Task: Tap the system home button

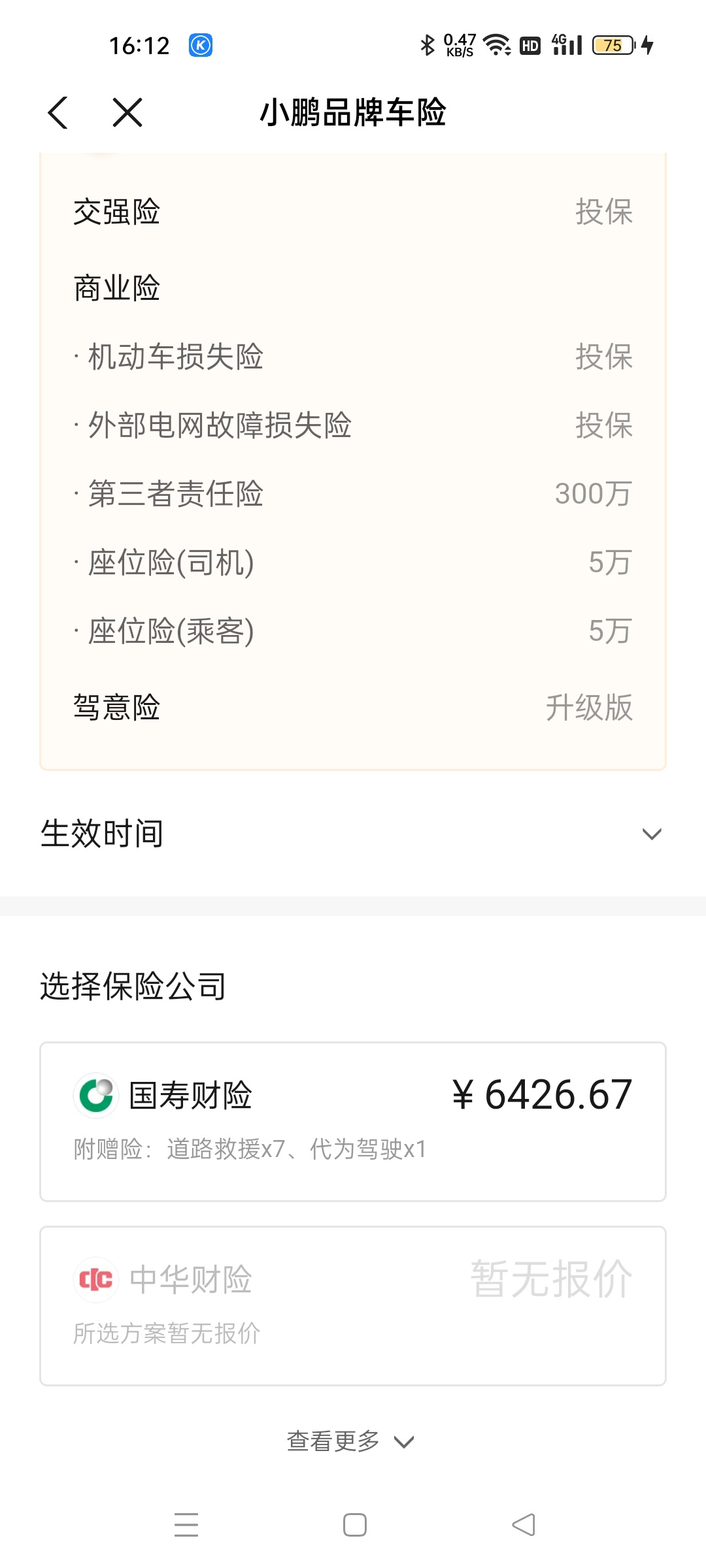Action: point(355,1525)
